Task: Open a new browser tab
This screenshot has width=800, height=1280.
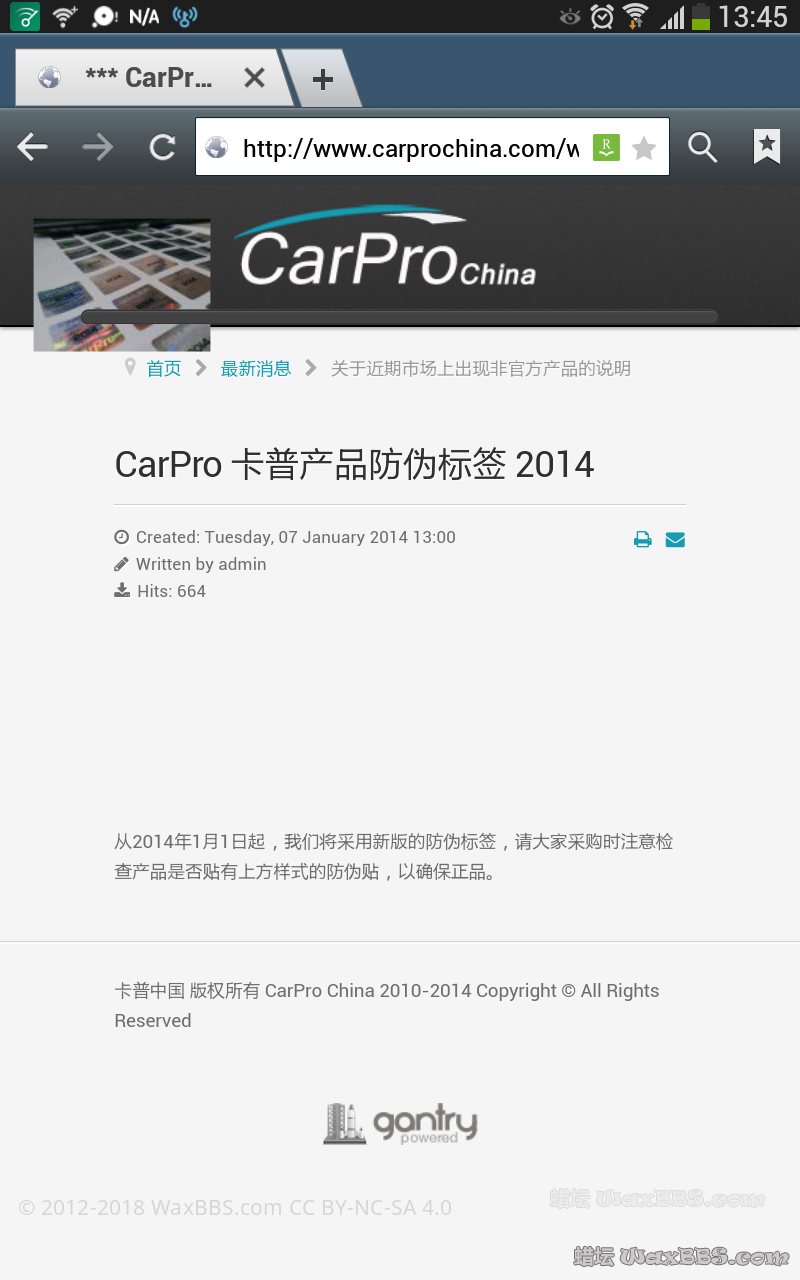Action: pos(322,80)
